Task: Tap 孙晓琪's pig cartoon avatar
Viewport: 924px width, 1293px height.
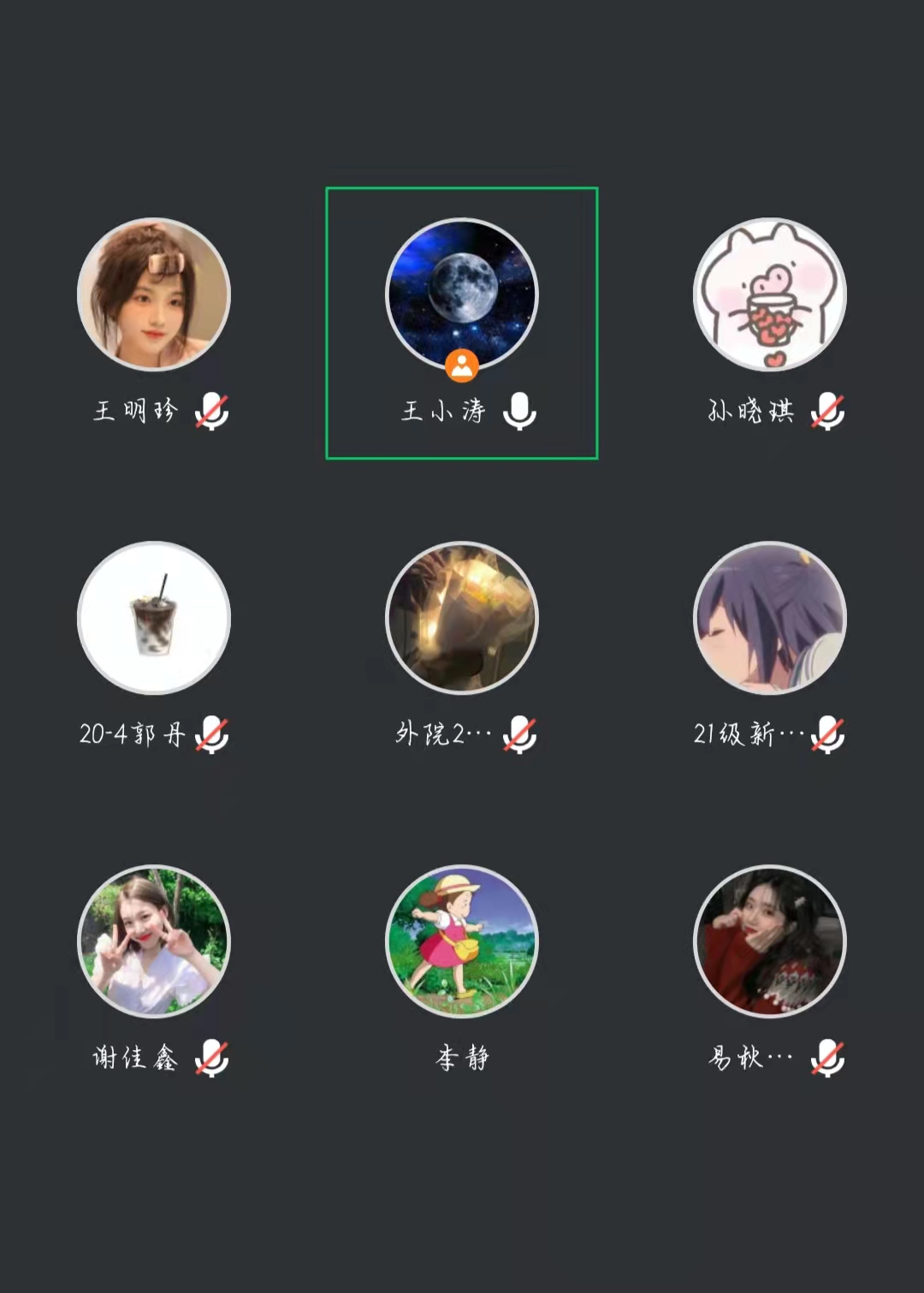Action: point(769,295)
